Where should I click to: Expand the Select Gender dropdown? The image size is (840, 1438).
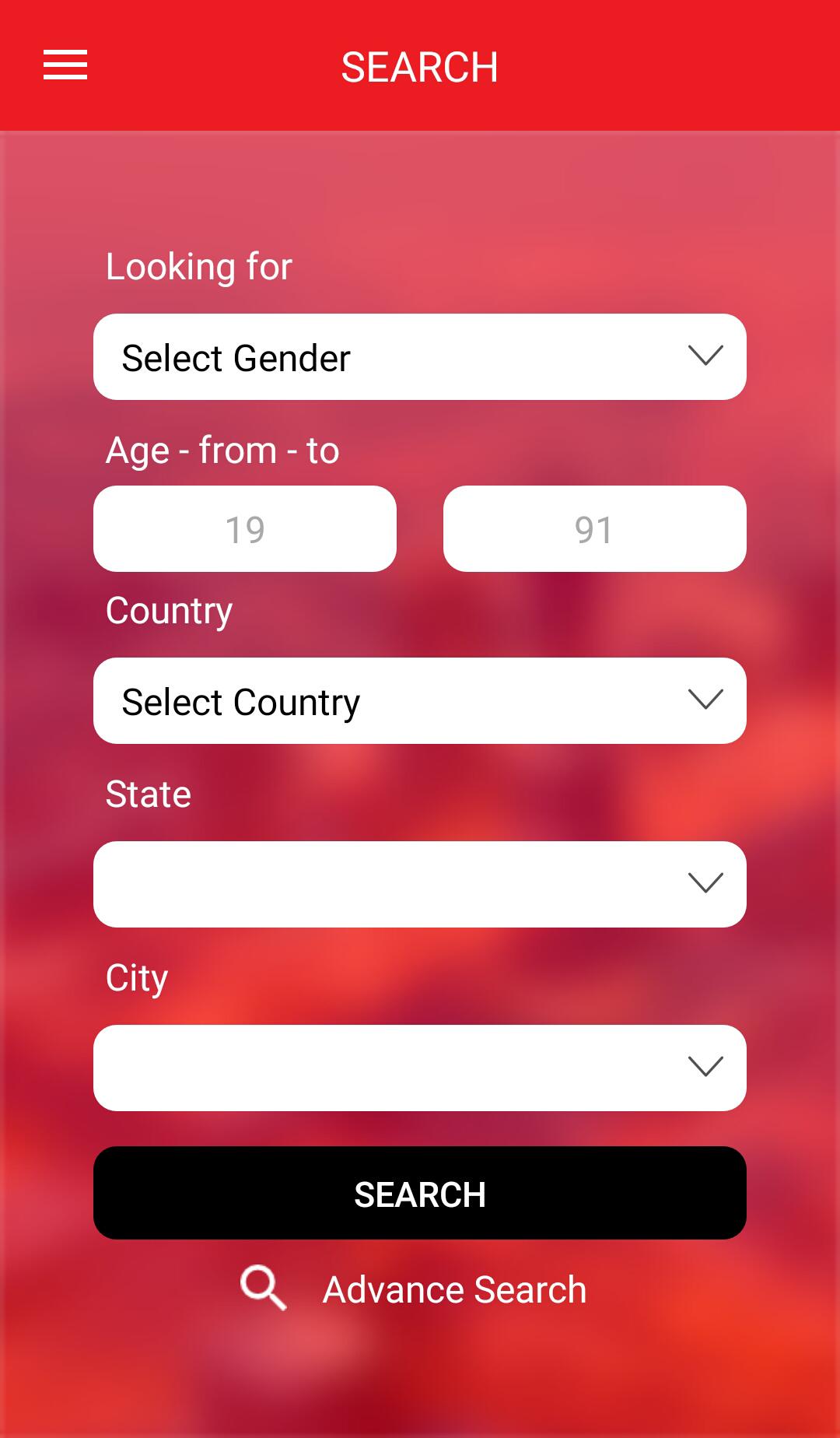pyautogui.click(x=419, y=357)
